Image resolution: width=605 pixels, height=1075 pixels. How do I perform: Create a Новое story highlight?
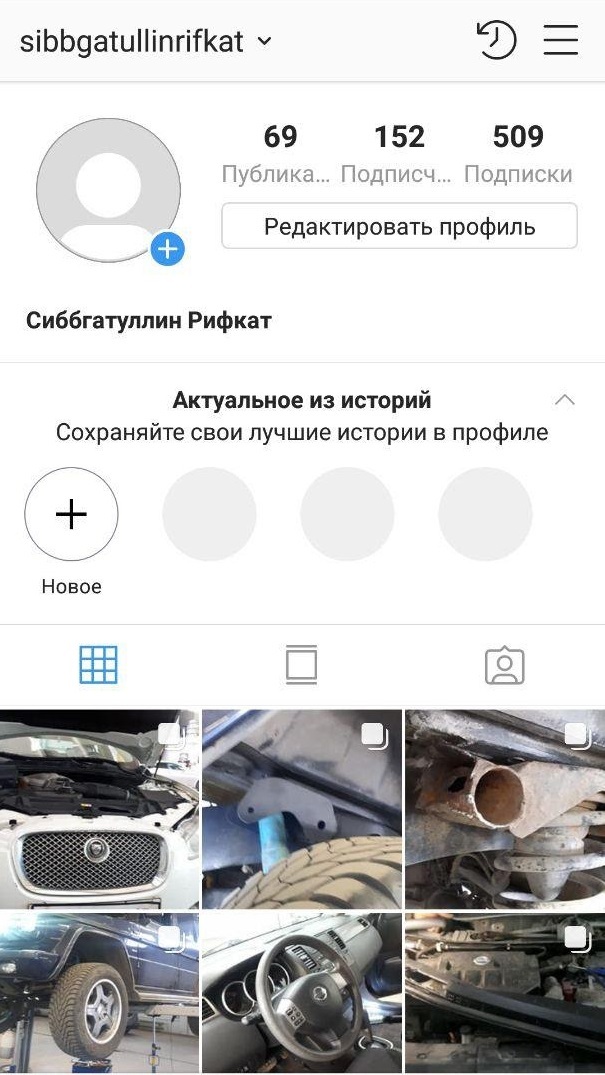pos(71,514)
